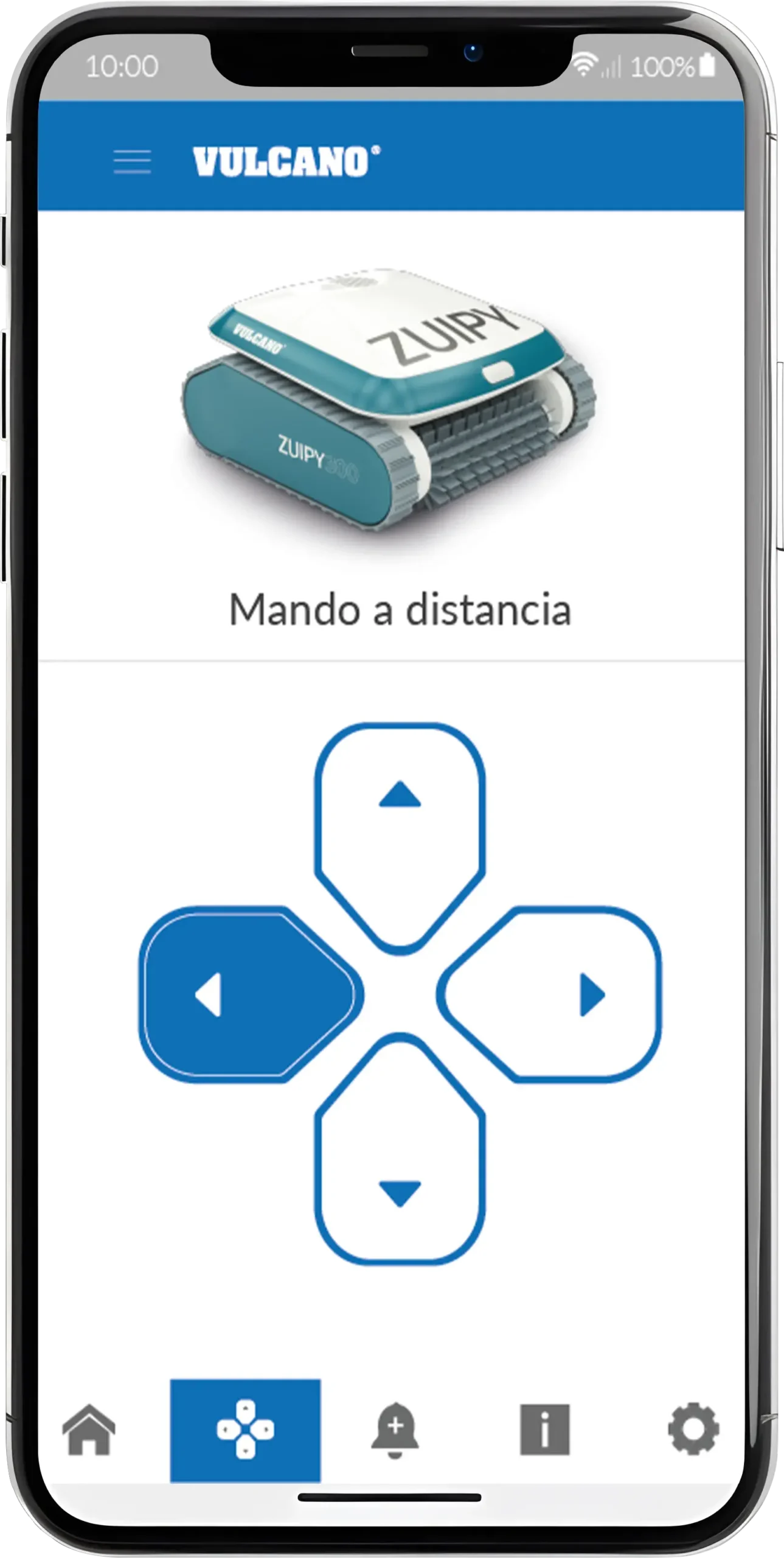Select the remote control tab
784x1558 pixels.
tap(245, 1430)
